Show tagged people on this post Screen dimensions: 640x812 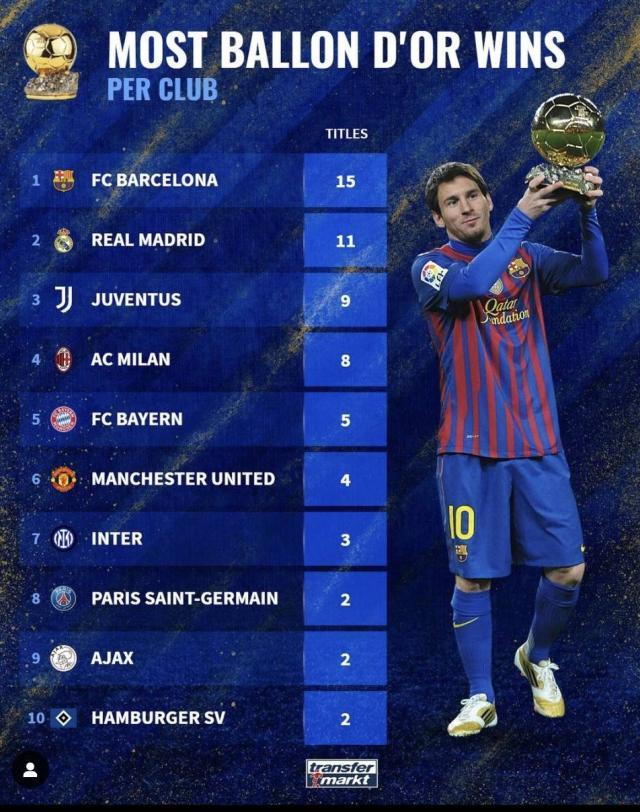coord(31,769)
